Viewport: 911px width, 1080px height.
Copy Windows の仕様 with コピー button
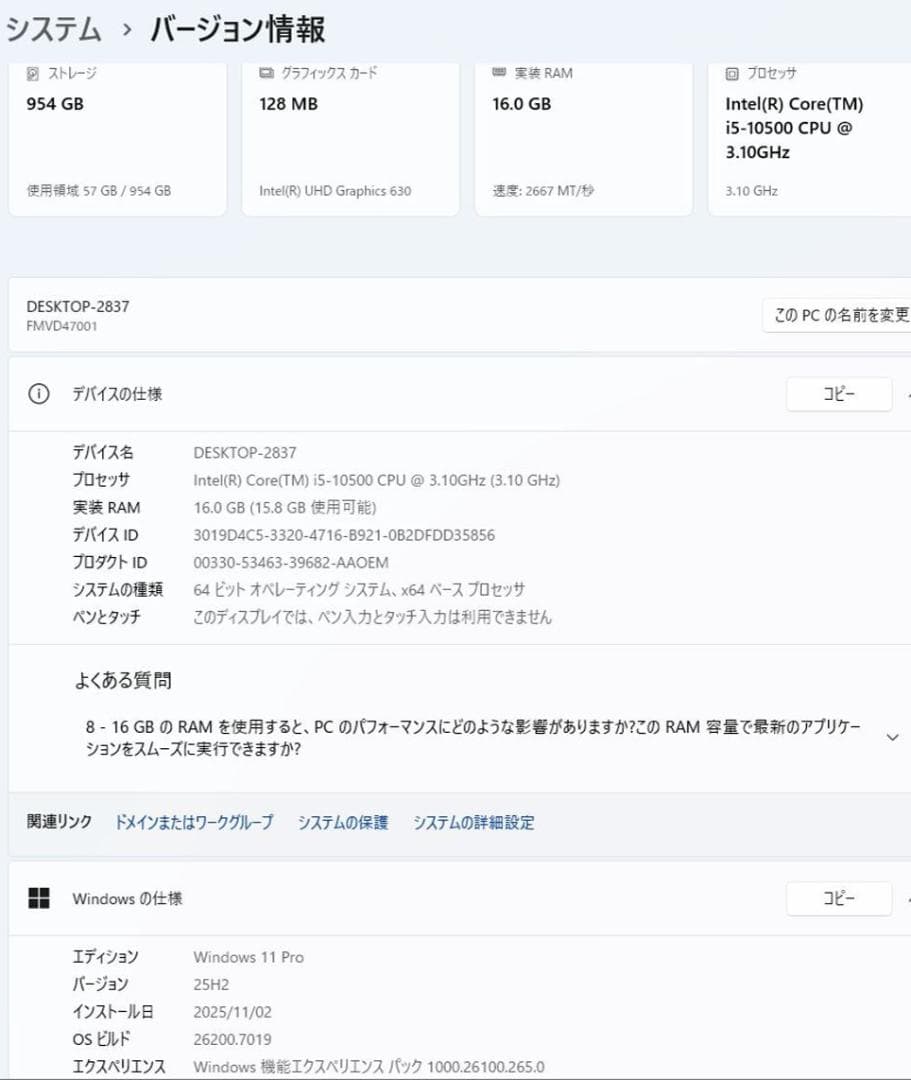coord(838,899)
